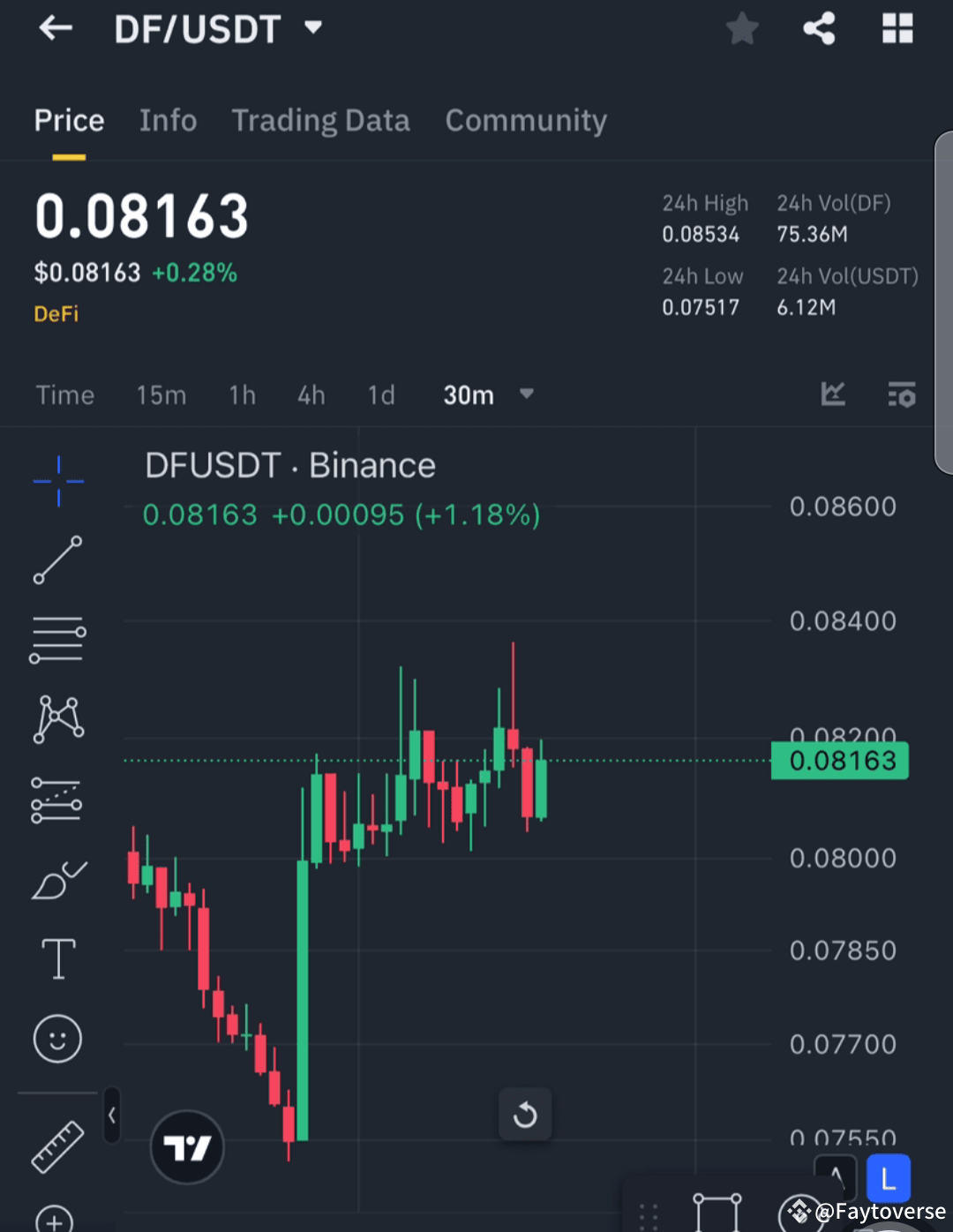Open the chart settings icon

pos(902,395)
